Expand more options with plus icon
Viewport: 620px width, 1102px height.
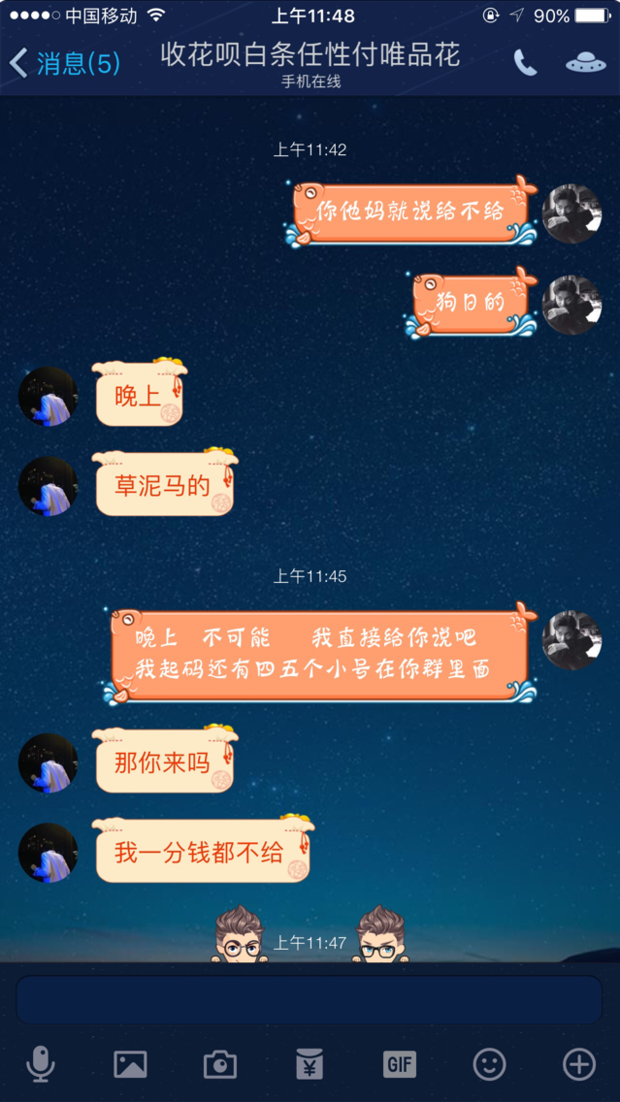point(579,1064)
